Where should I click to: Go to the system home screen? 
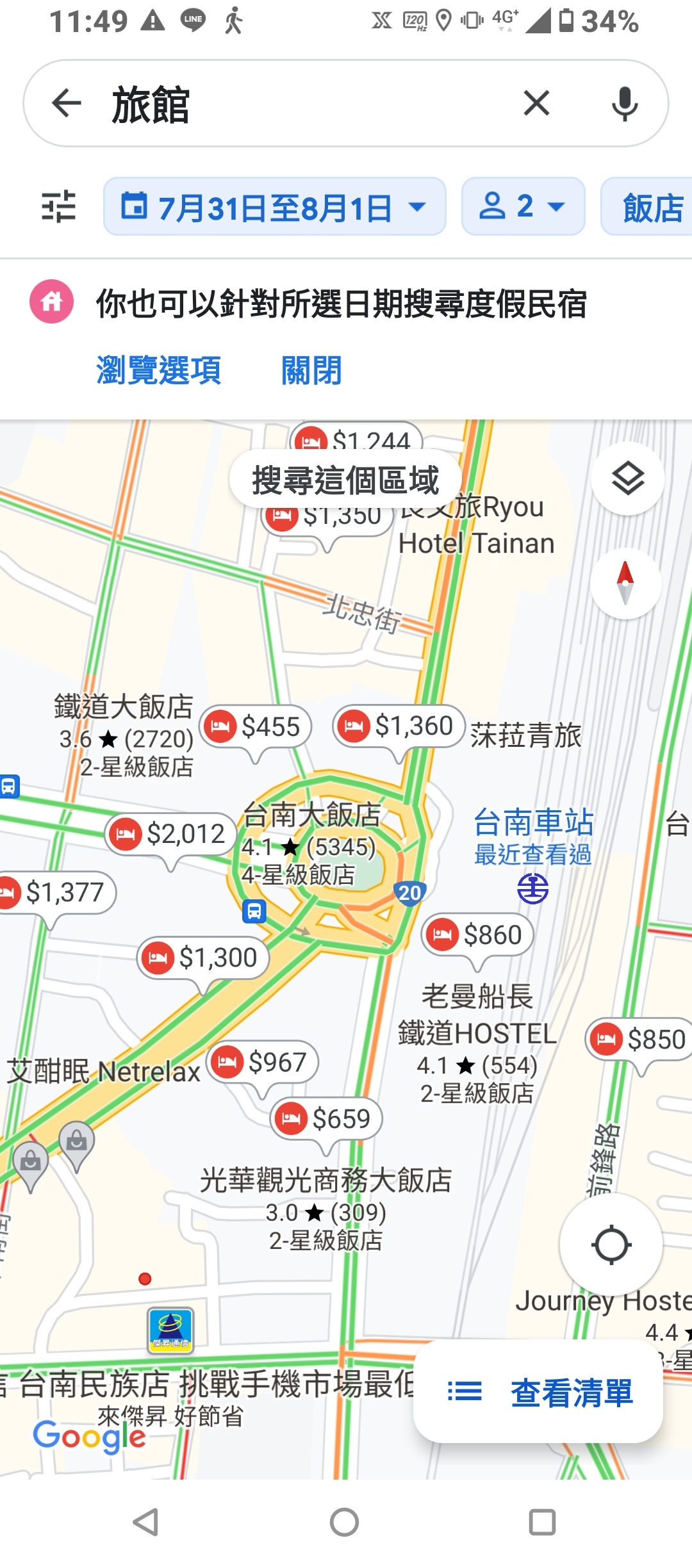click(x=345, y=1522)
